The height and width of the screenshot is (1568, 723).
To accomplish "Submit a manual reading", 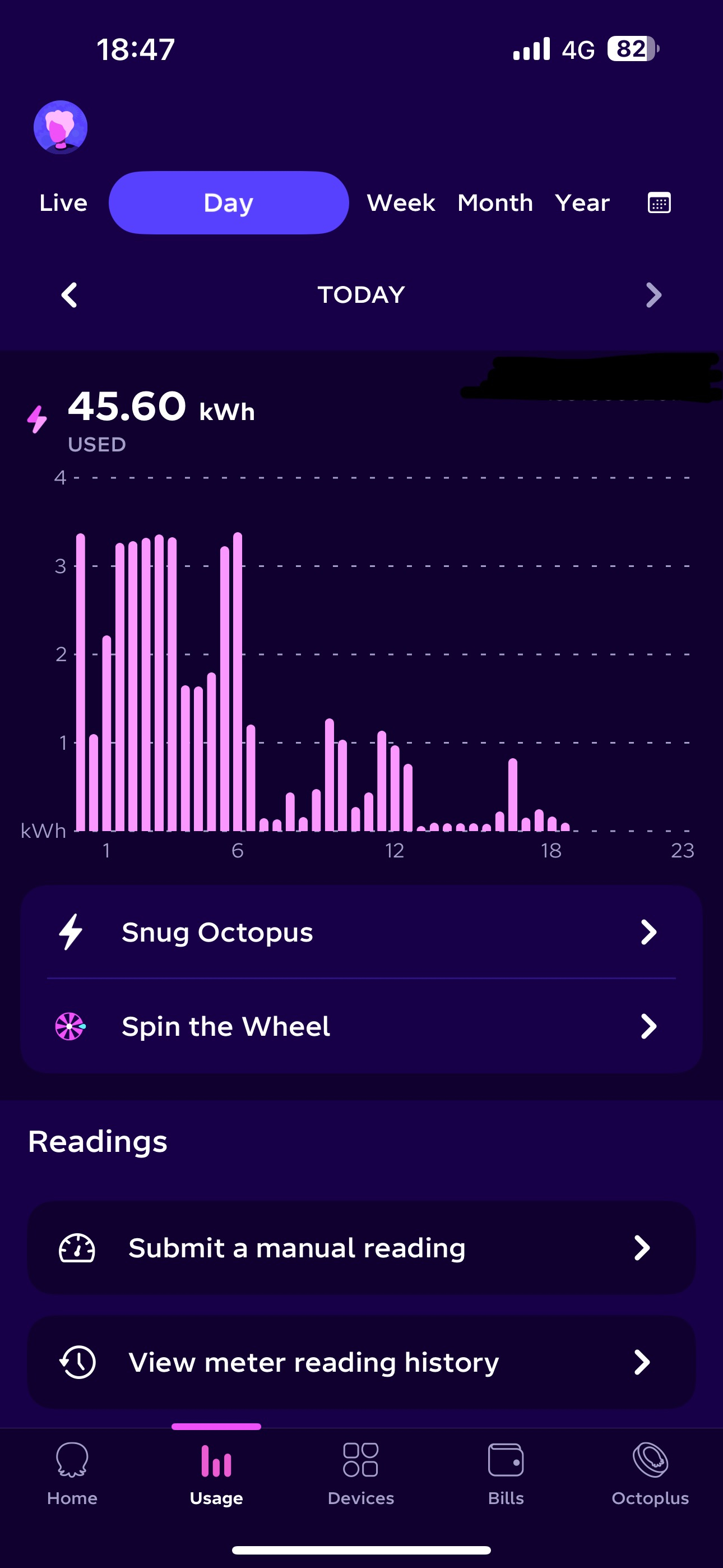I will tap(361, 1248).
